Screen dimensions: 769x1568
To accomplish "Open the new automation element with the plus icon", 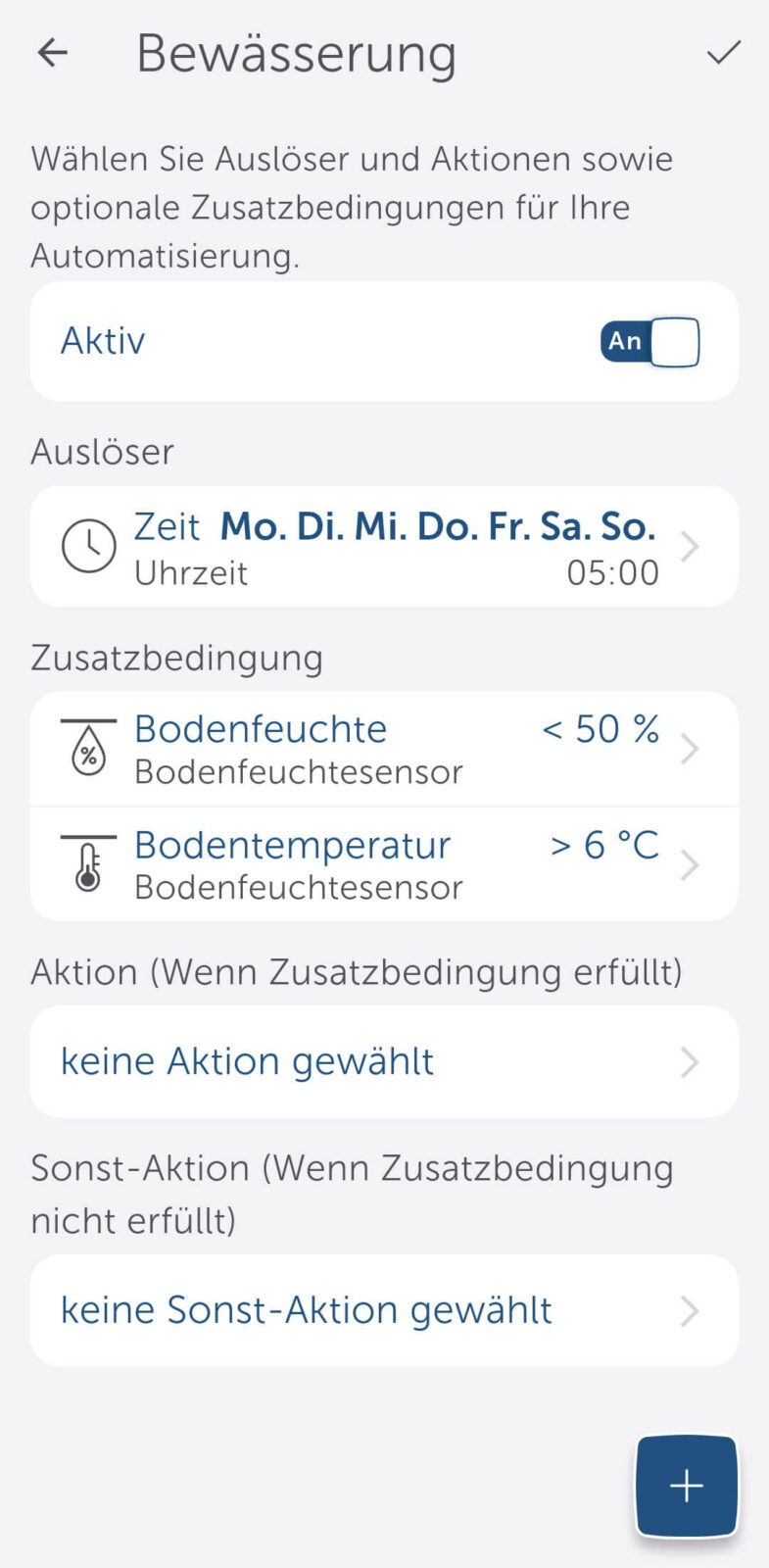I will [x=686, y=1485].
